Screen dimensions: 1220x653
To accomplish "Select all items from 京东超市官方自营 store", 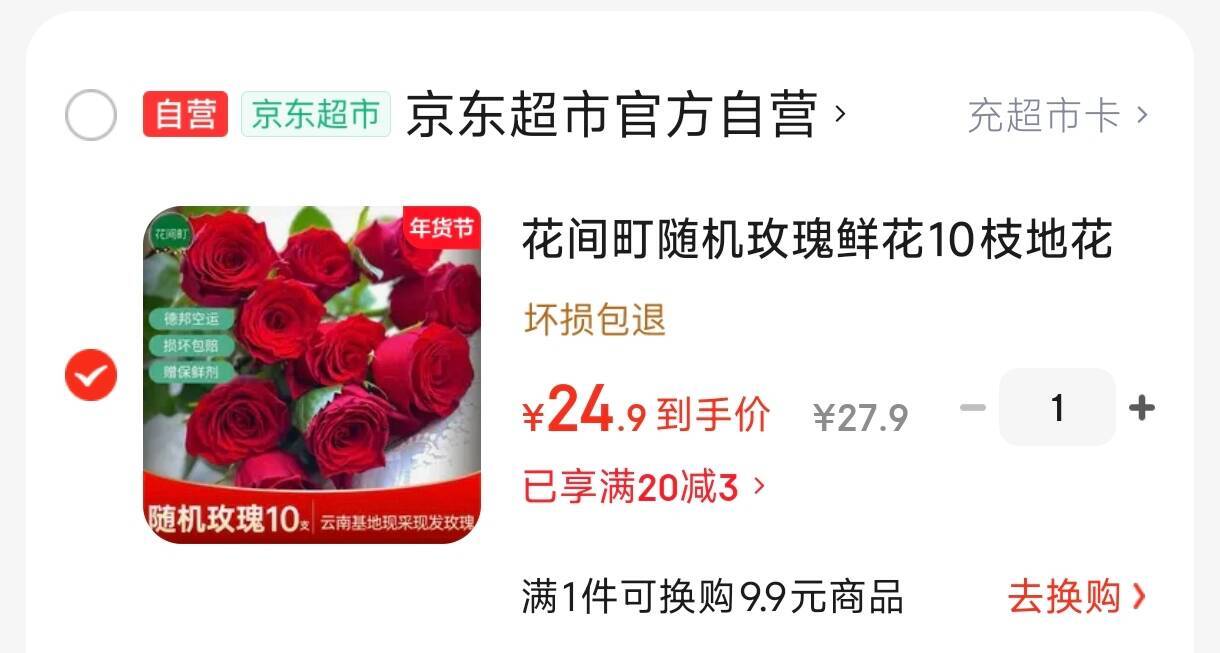I will (x=91, y=115).
